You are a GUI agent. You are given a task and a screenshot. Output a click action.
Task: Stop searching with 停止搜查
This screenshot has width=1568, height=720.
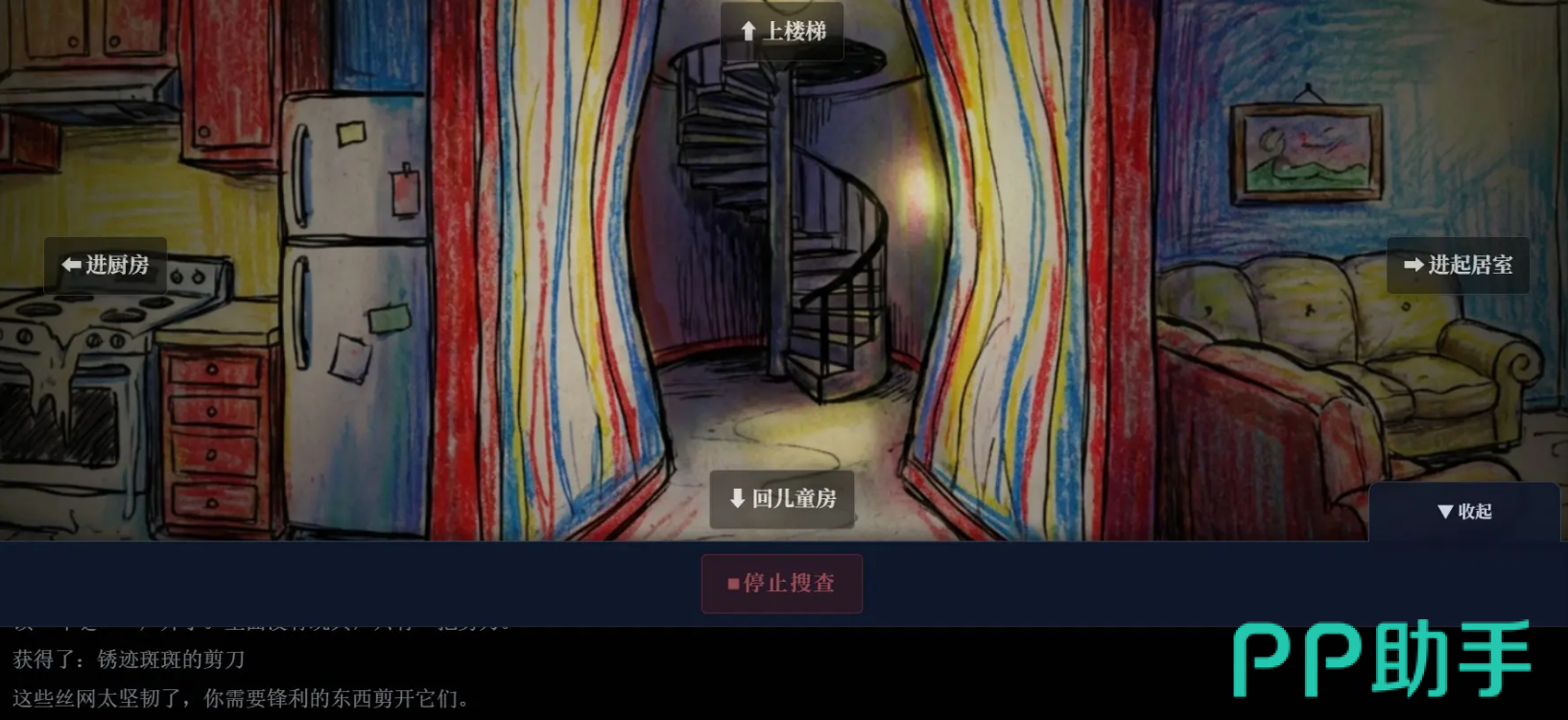point(781,584)
